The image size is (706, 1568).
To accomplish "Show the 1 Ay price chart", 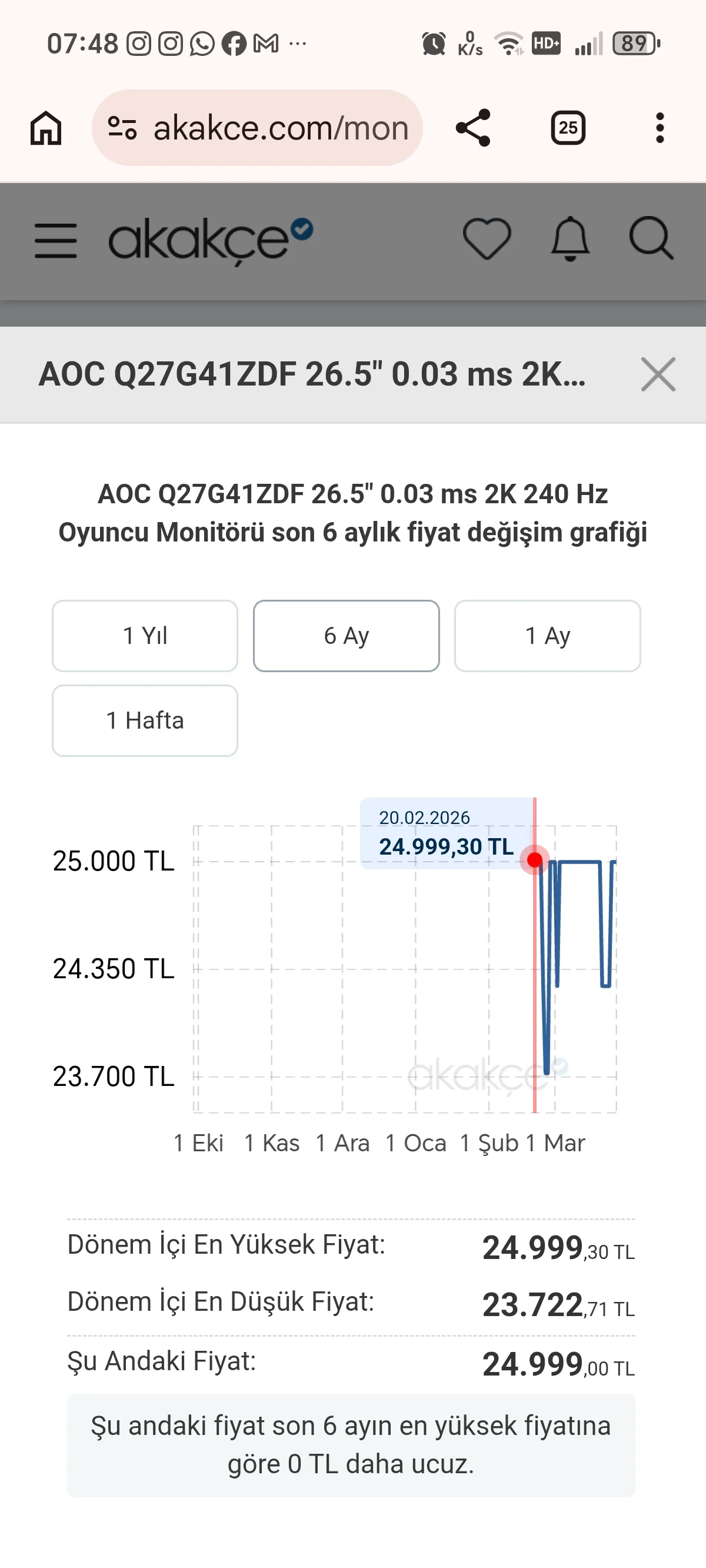I will [547, 636].
